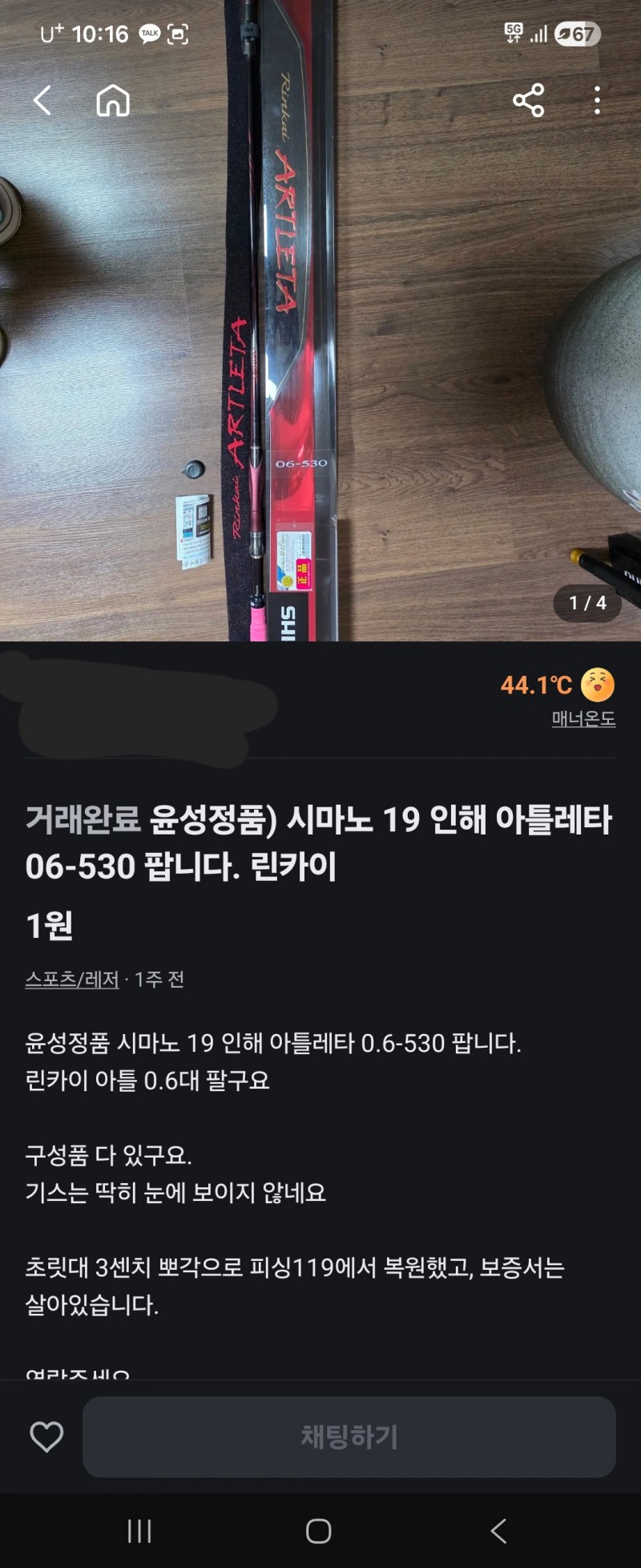This screenshot has width=641, height=1568.
Task: Open the three-dot overflow menu
Action: pyautogui.click(x=597, y=101)
